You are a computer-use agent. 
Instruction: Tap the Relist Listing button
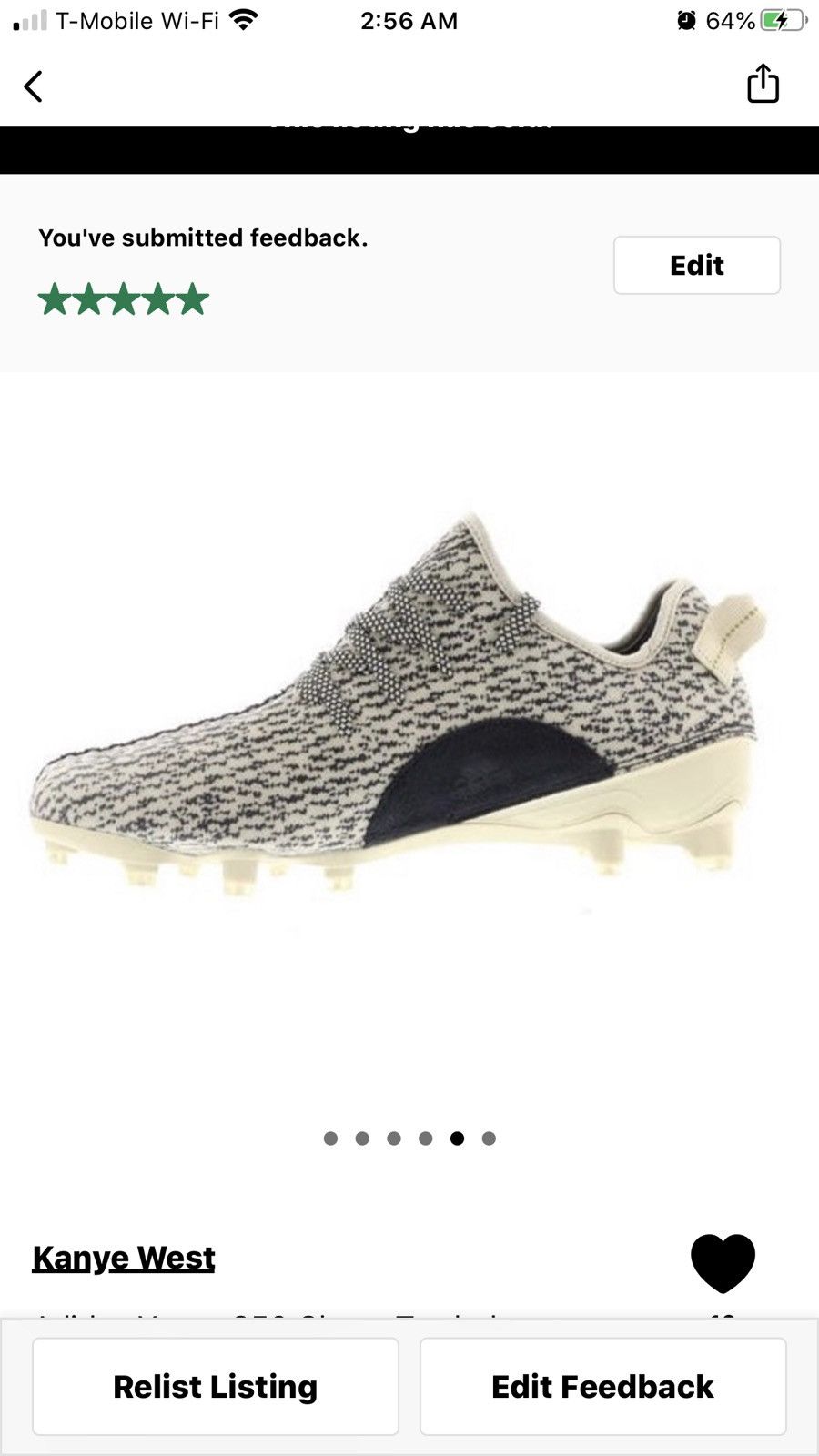pyautogui.click(x=216, y=1386)
